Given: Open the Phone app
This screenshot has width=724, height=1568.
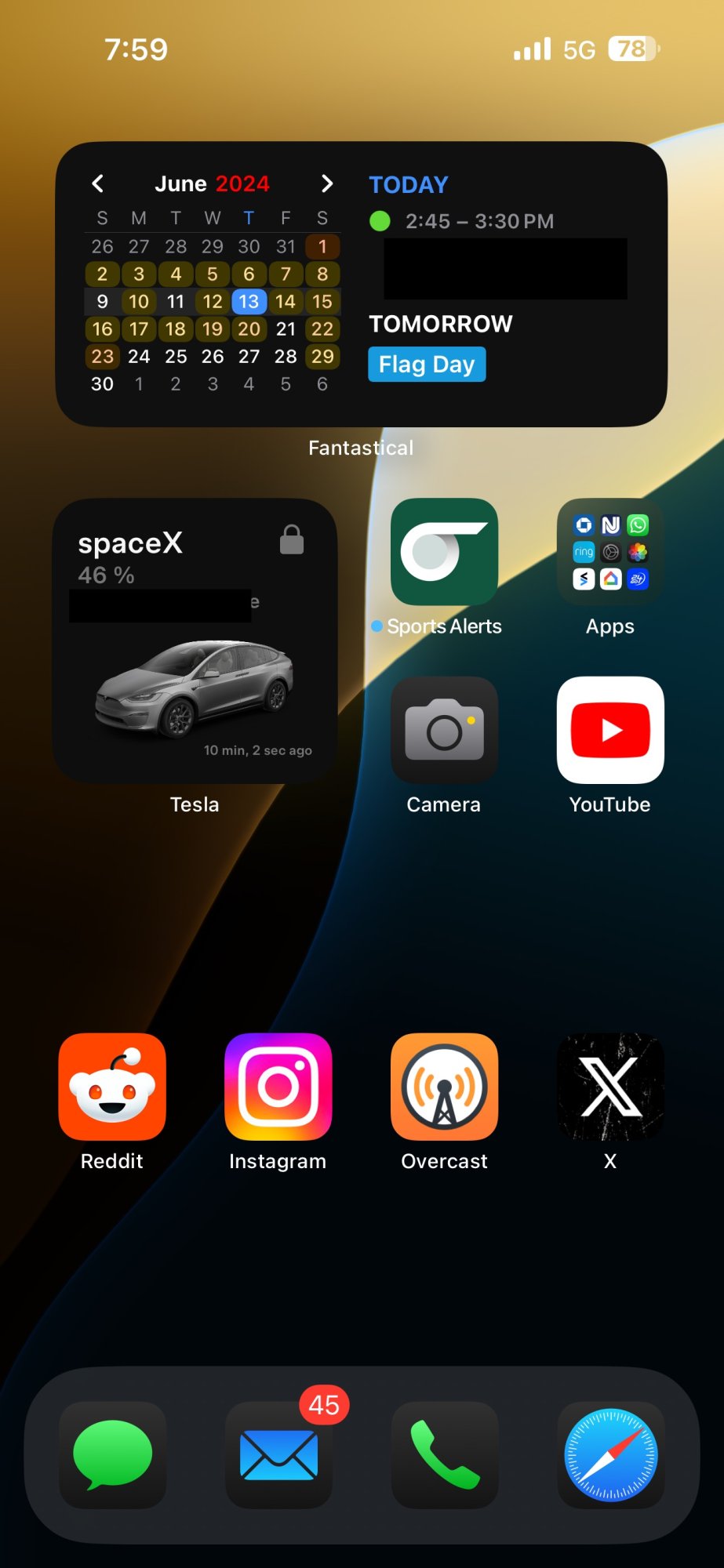Looking at the screenshot, I should pyautogui.click(x=444, y=1455).
